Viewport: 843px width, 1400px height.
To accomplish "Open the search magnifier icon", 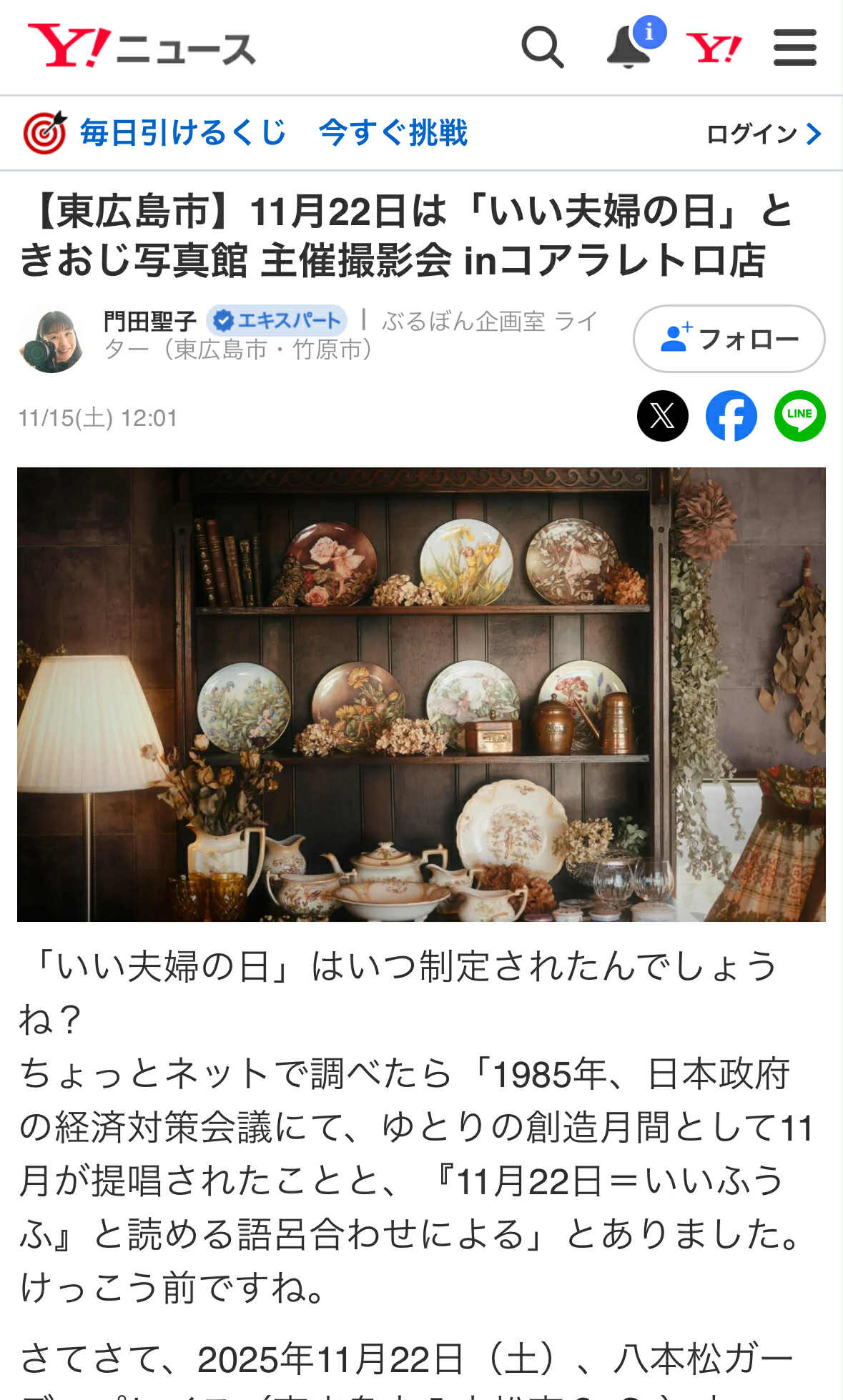I will coord(543,47).
